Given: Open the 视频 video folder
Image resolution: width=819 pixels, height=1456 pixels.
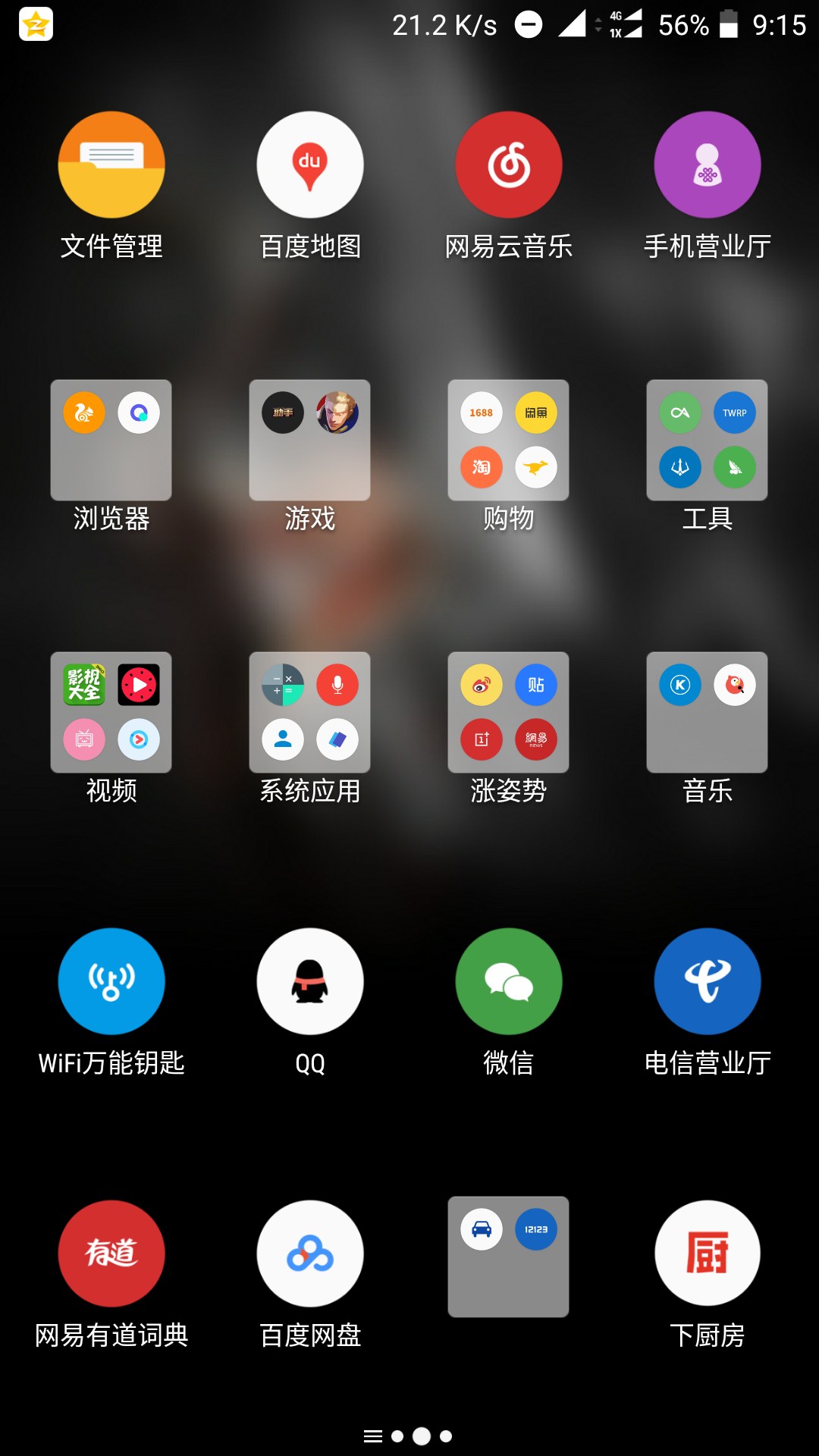Looking at the screenshot, I should [x=111, y=712].
